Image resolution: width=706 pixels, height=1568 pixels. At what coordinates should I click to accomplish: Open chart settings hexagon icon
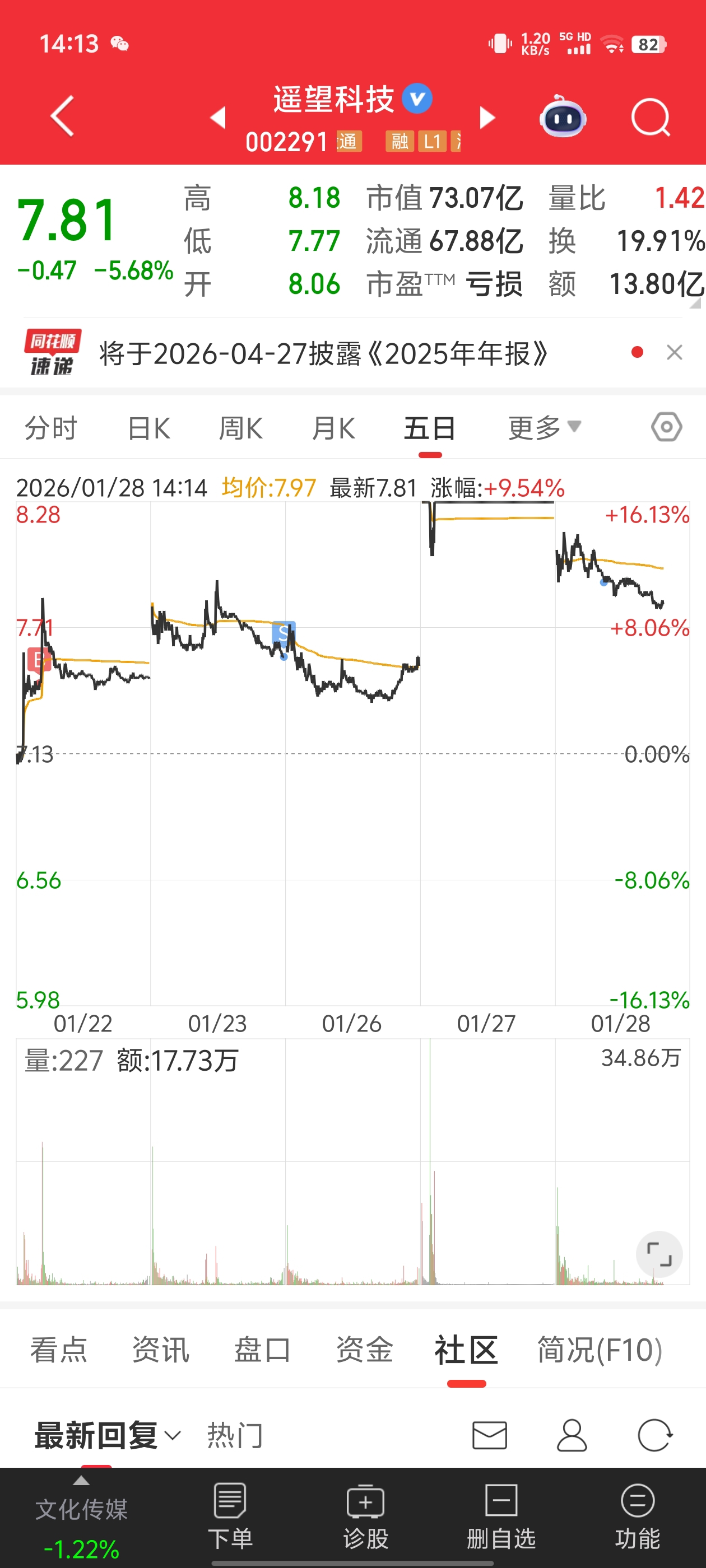(666, 427)
